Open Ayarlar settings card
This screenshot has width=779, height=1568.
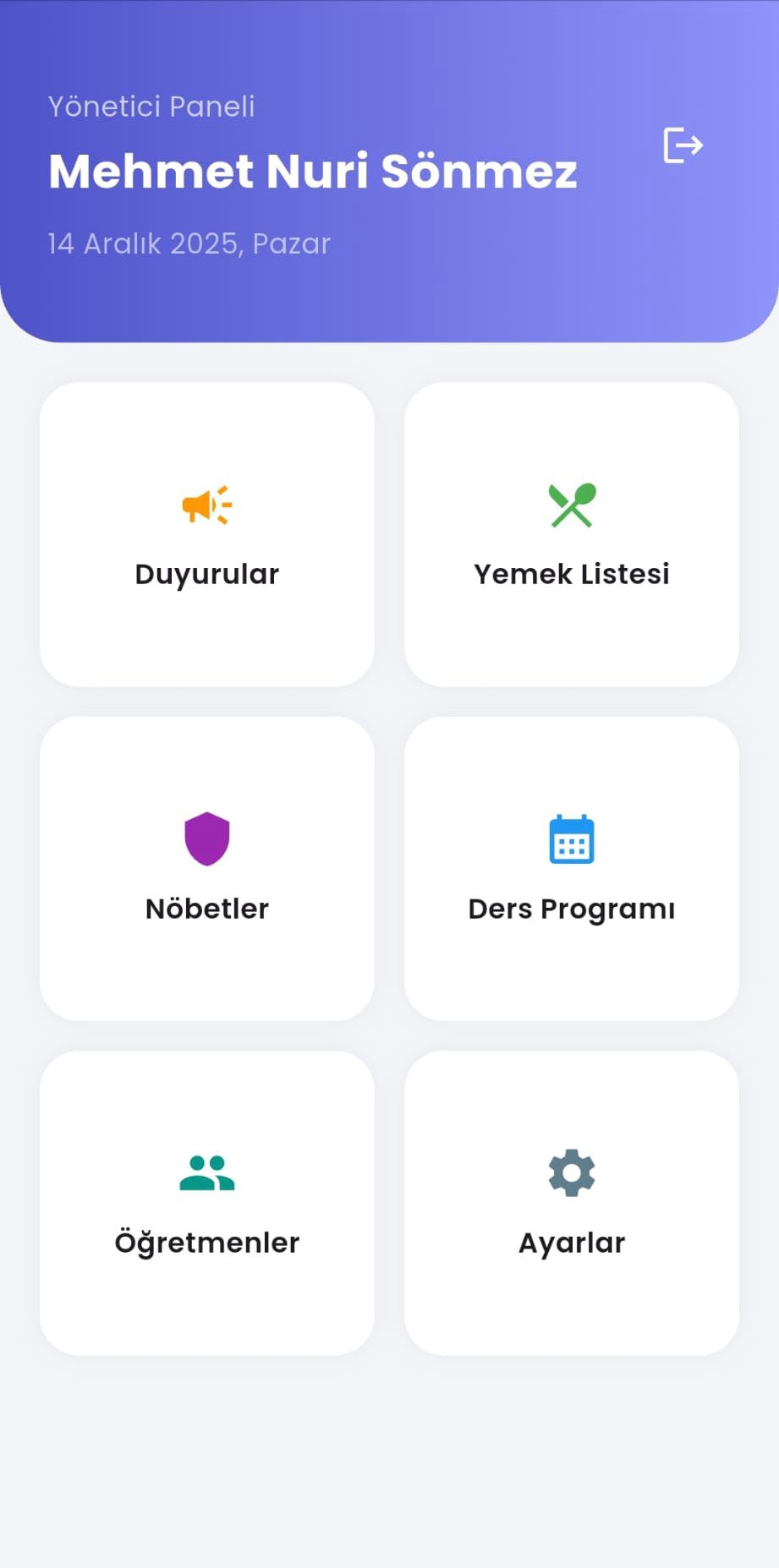(572, 1202)
